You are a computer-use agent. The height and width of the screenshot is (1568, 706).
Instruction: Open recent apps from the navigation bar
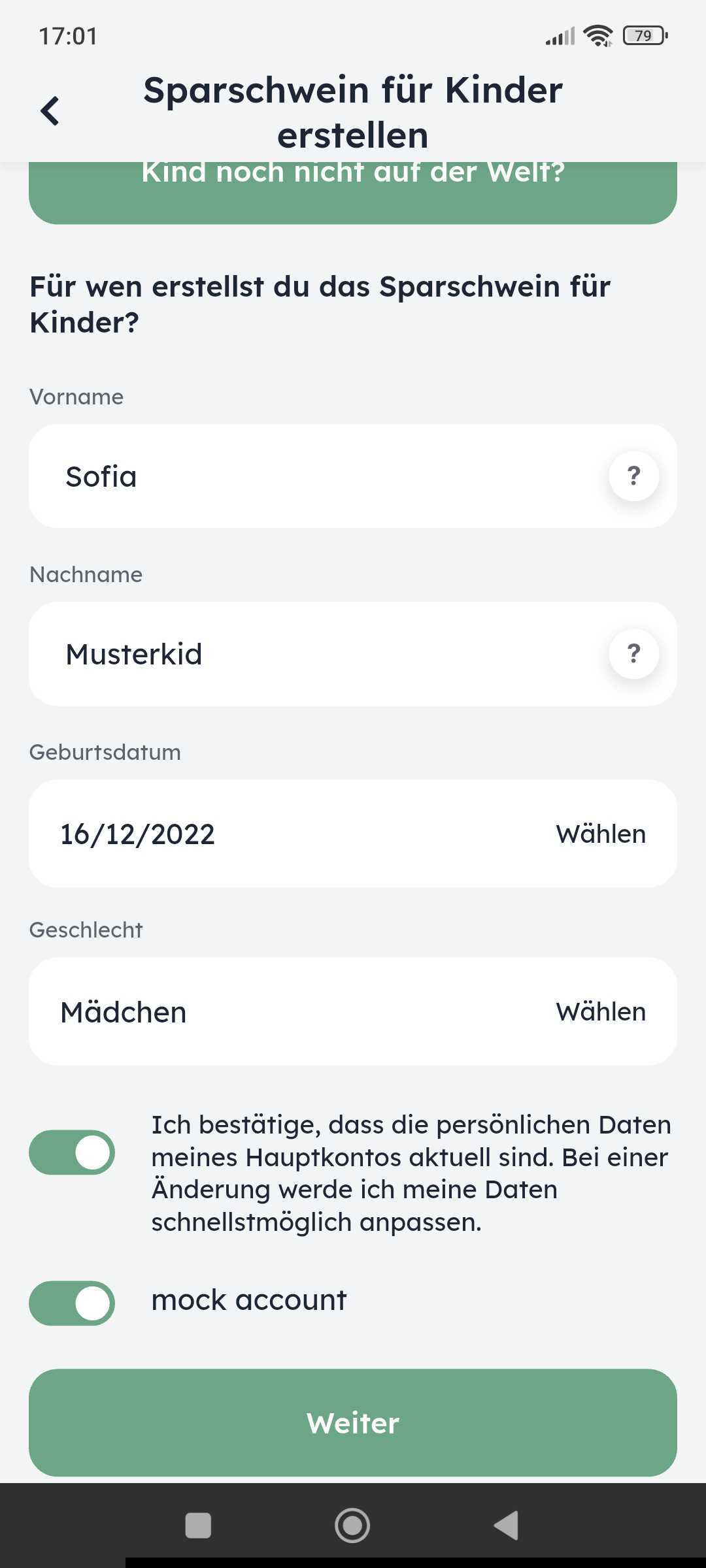point(198,1526)
